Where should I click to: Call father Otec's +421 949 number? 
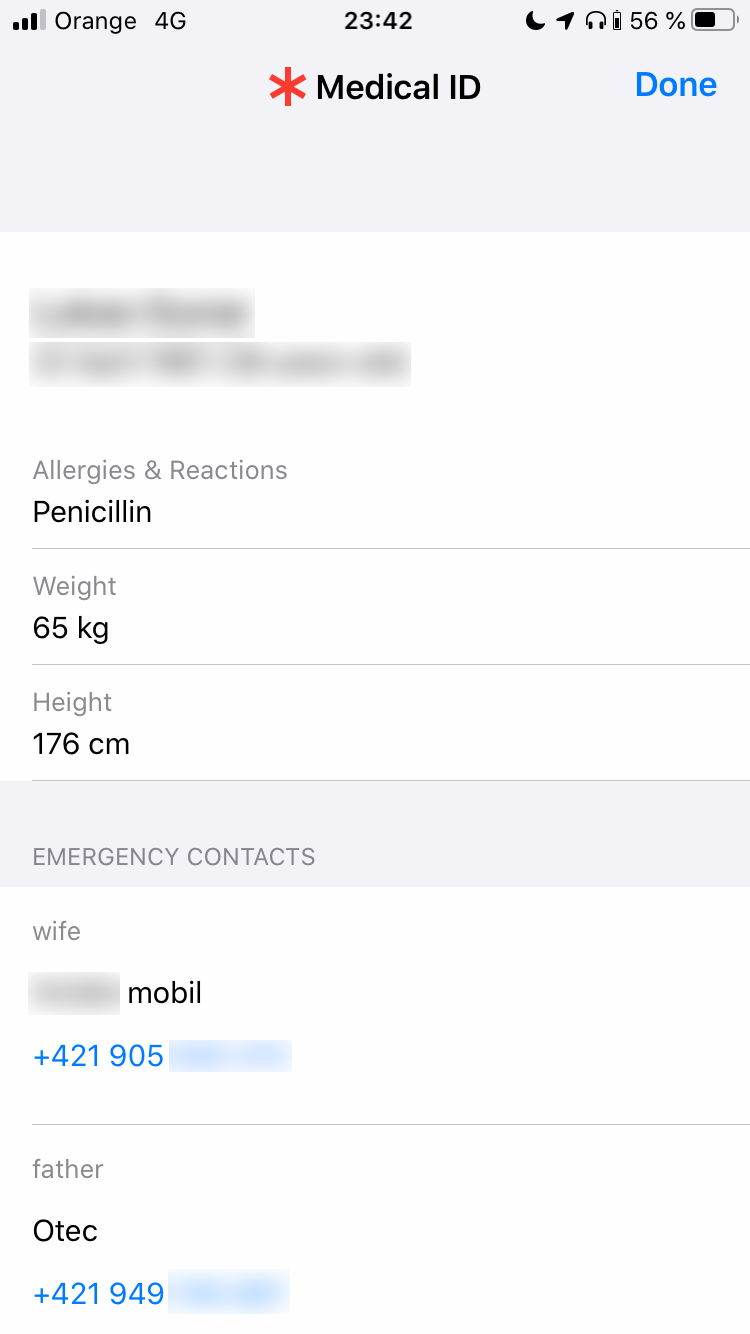(x=161, y=1293)
